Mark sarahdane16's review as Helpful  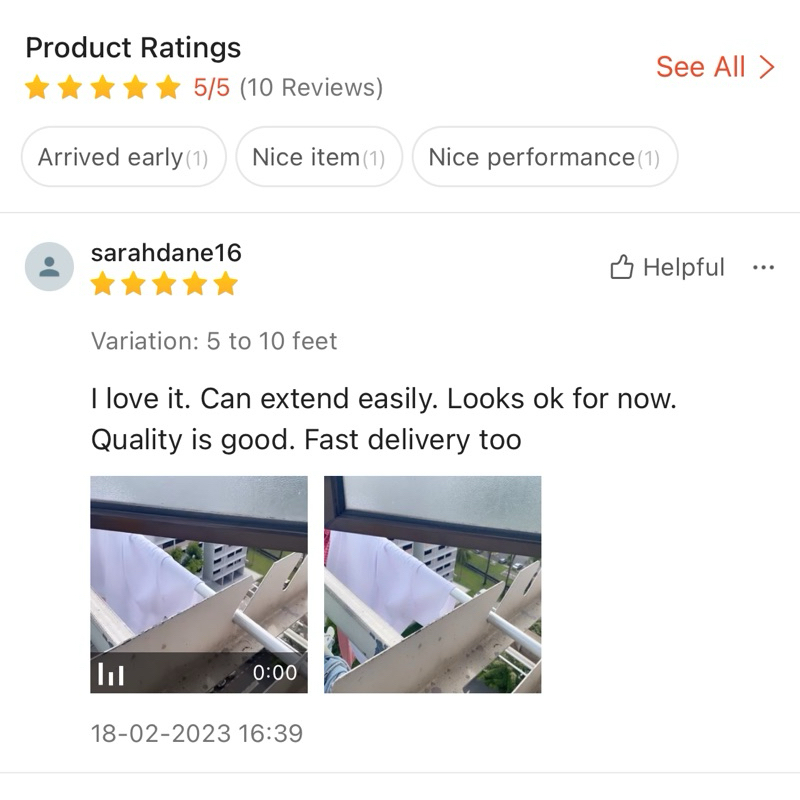(667, 268)
